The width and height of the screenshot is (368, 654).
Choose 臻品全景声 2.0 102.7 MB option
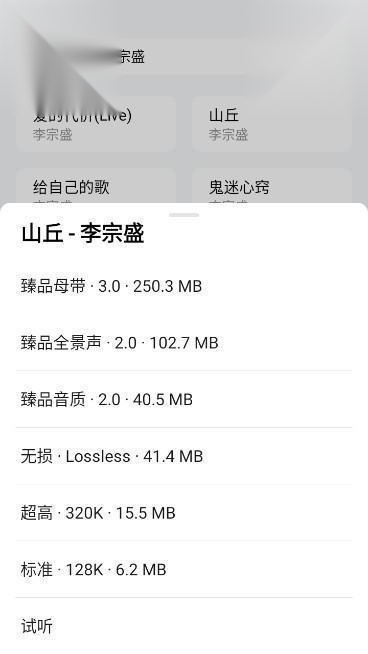(184, 342)
